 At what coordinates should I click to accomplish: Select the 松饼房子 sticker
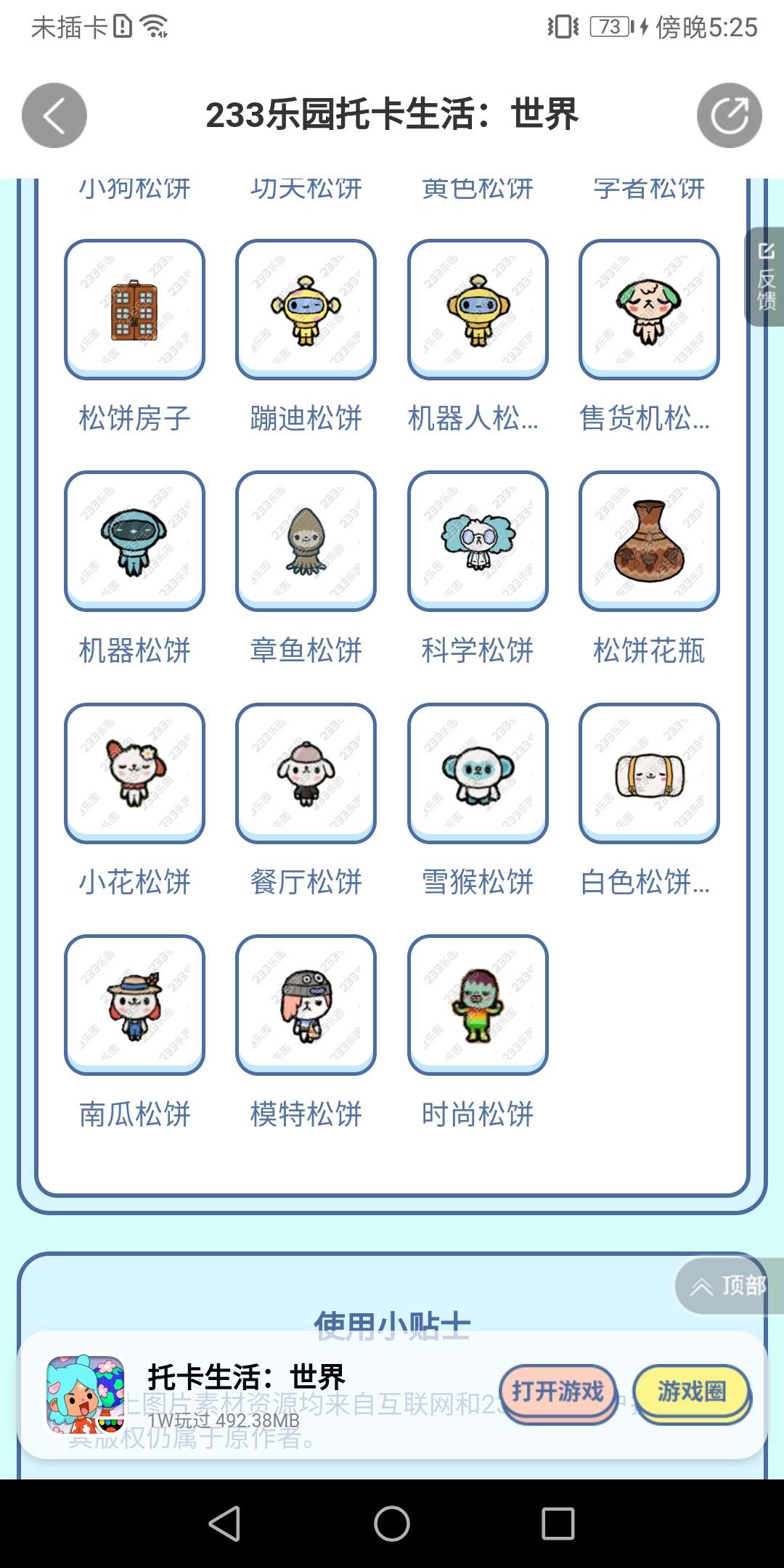(134, 309)
